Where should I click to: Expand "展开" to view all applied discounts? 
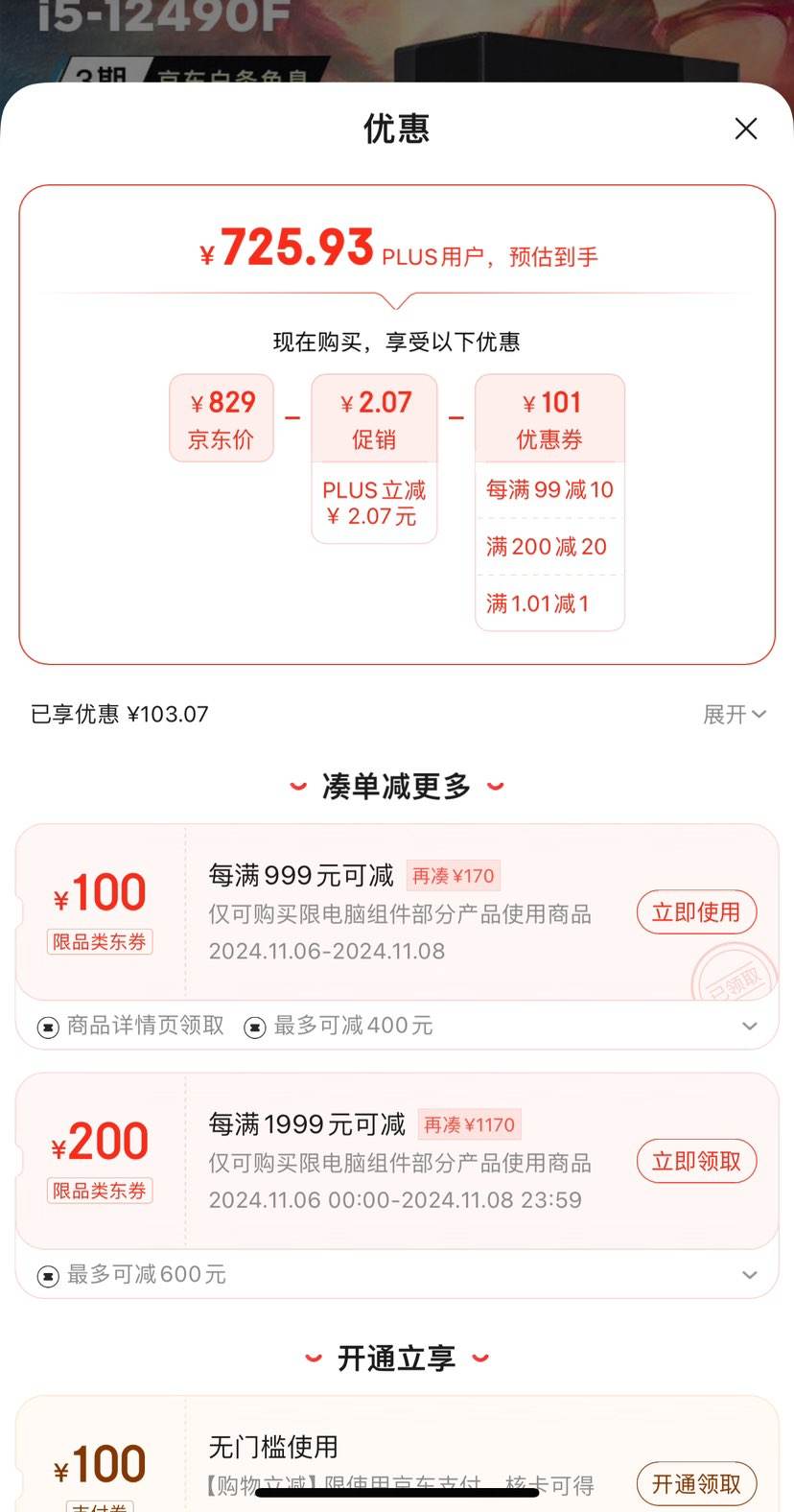[736, 714]
